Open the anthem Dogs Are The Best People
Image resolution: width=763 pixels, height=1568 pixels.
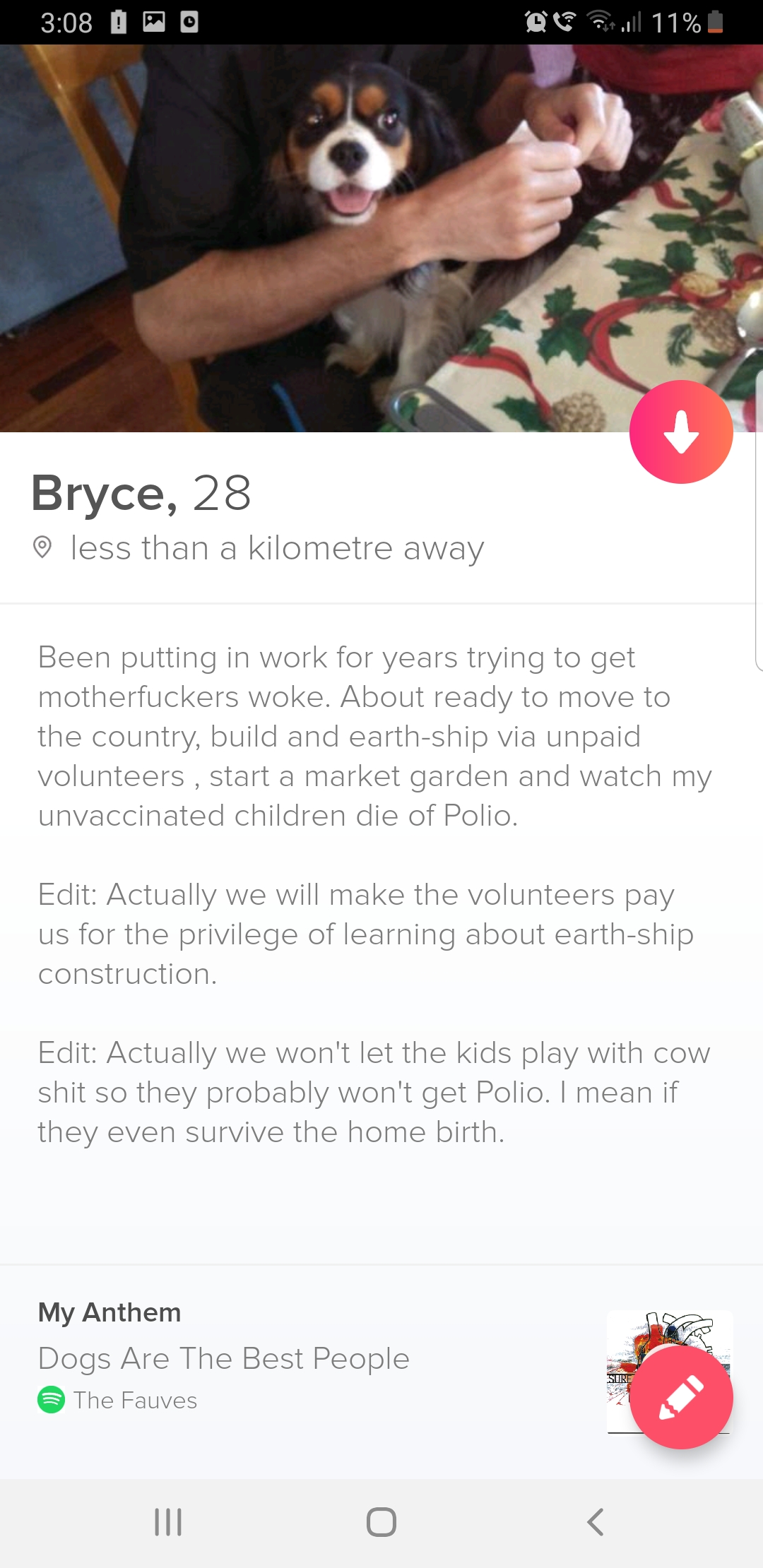(223, 1358)
